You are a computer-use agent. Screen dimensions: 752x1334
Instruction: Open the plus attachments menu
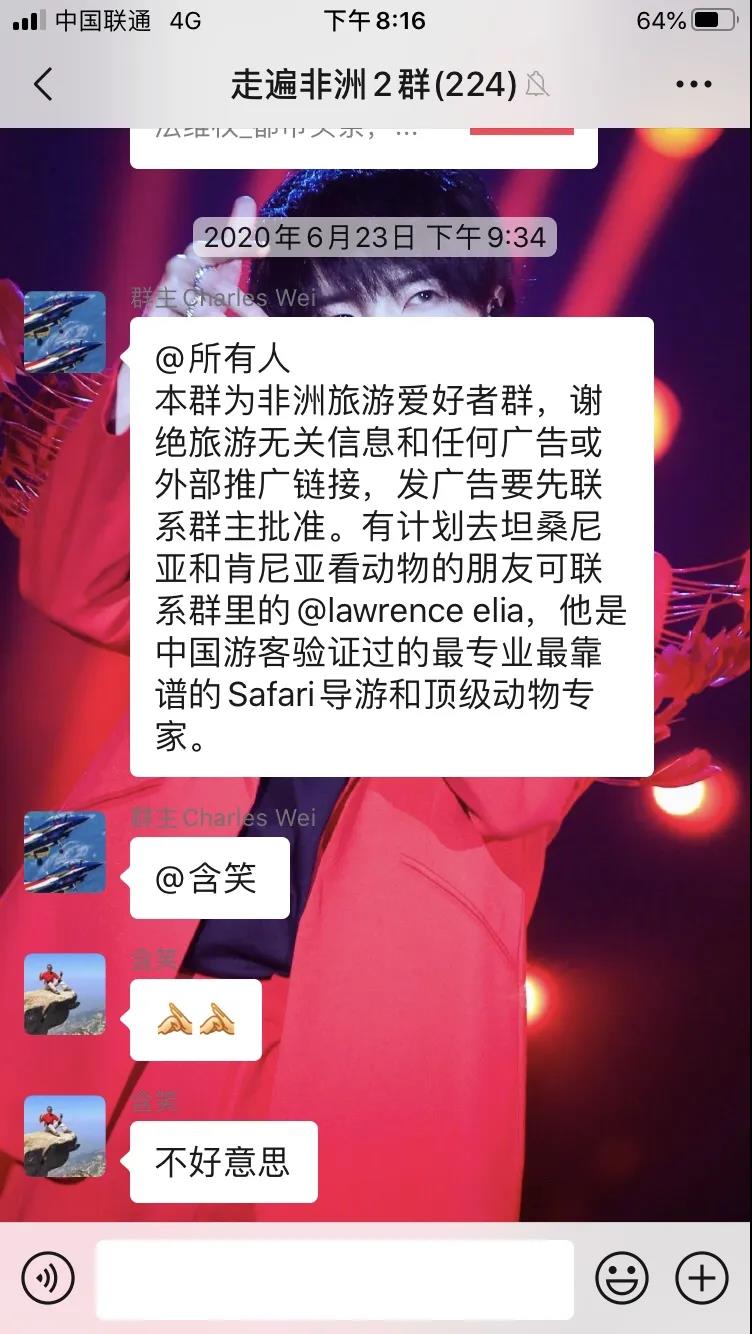(x=702, y=1277)
